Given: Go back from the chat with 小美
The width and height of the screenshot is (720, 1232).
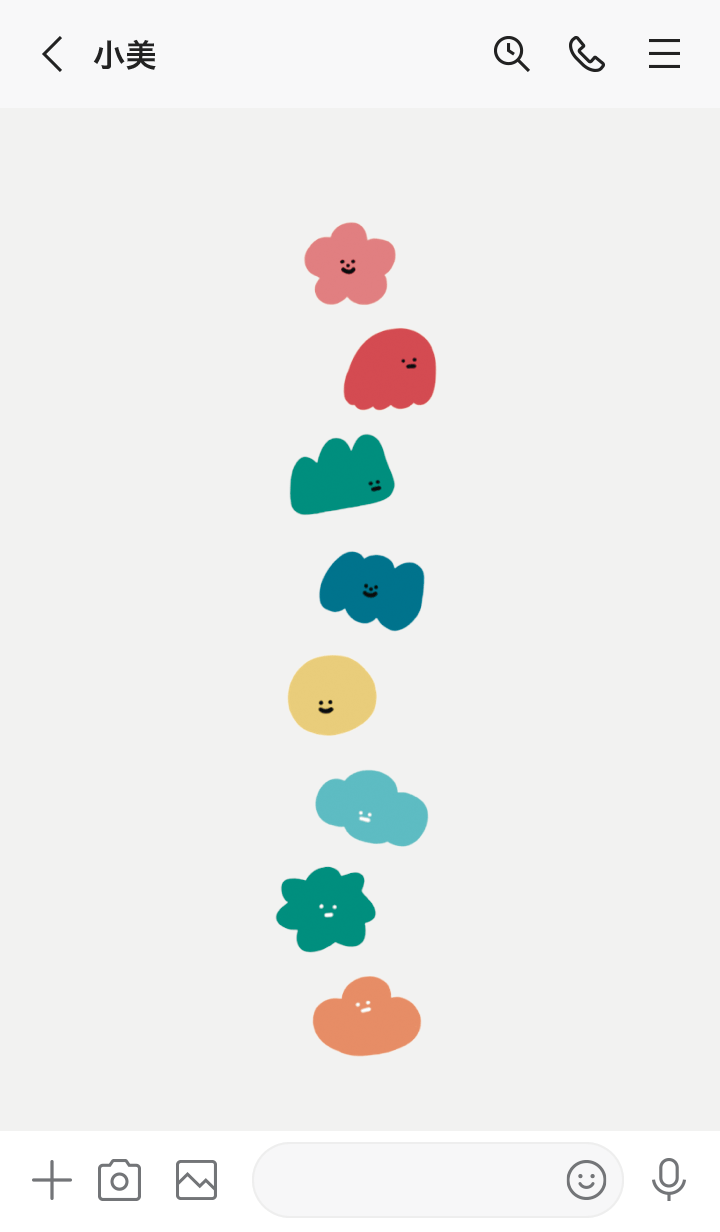Looking at the screenshot, I should pyautogui.click(x=52, y=54).
